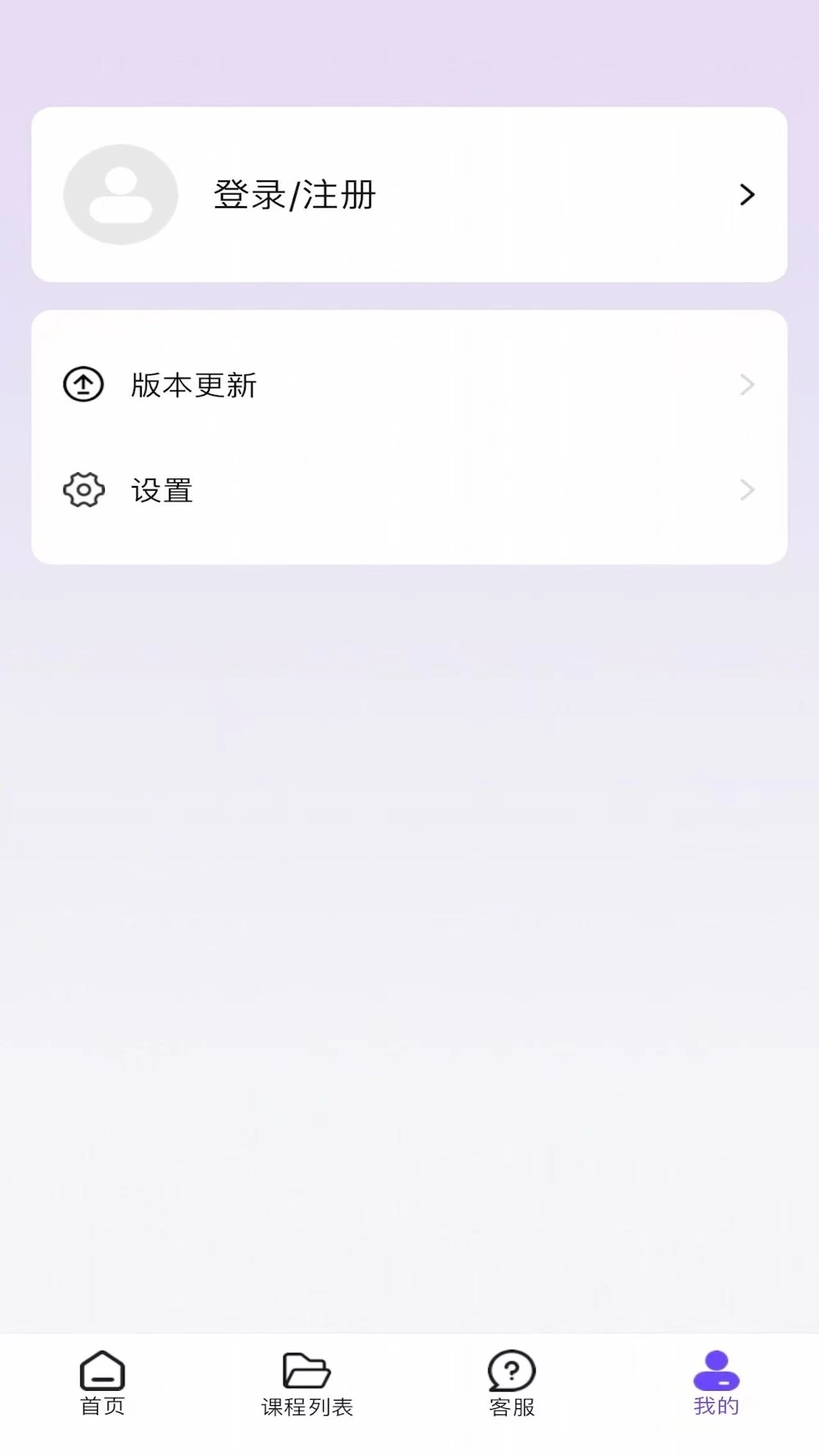Screen dimensions: 819x1456
Task: Tap the version update upload icon
Action: [83, 384]
